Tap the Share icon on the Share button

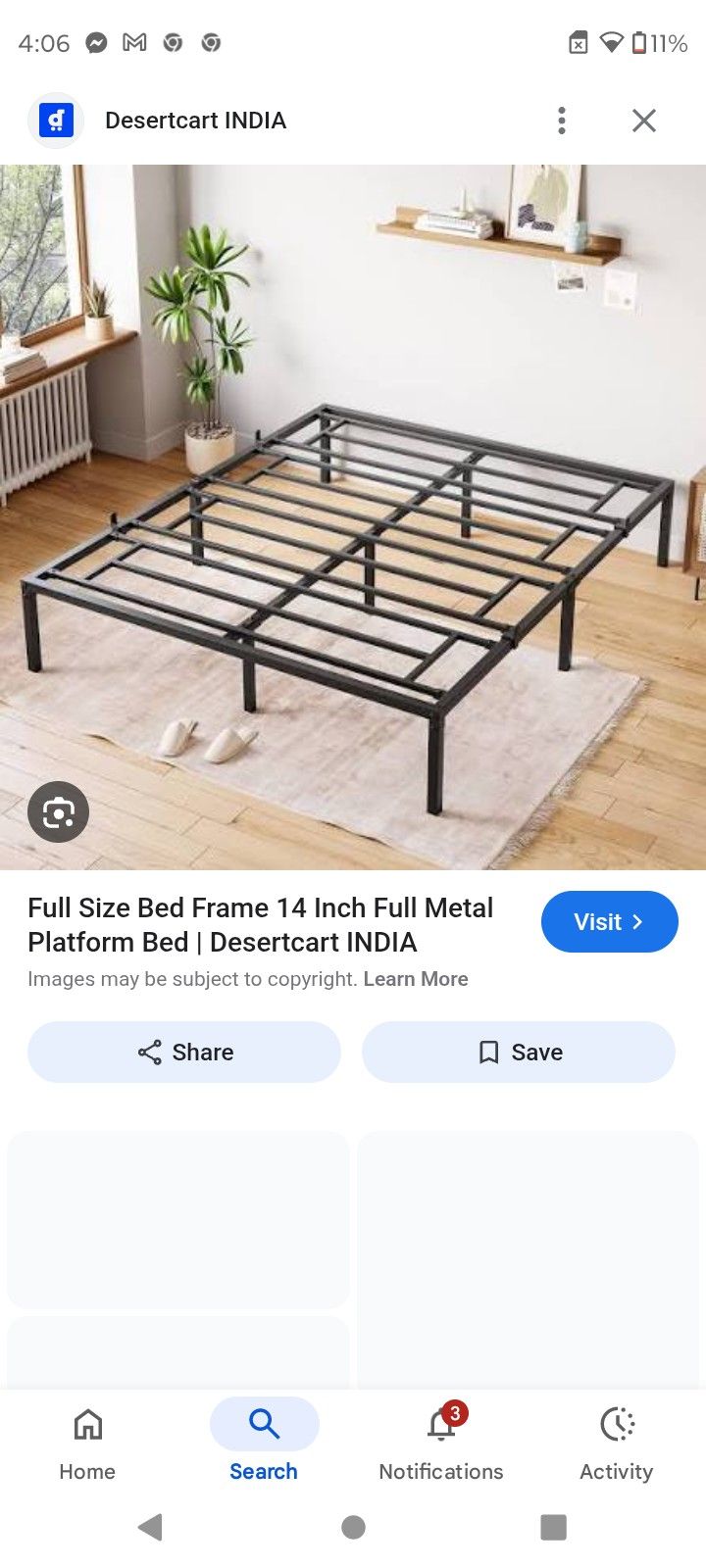coord(148,1052)
